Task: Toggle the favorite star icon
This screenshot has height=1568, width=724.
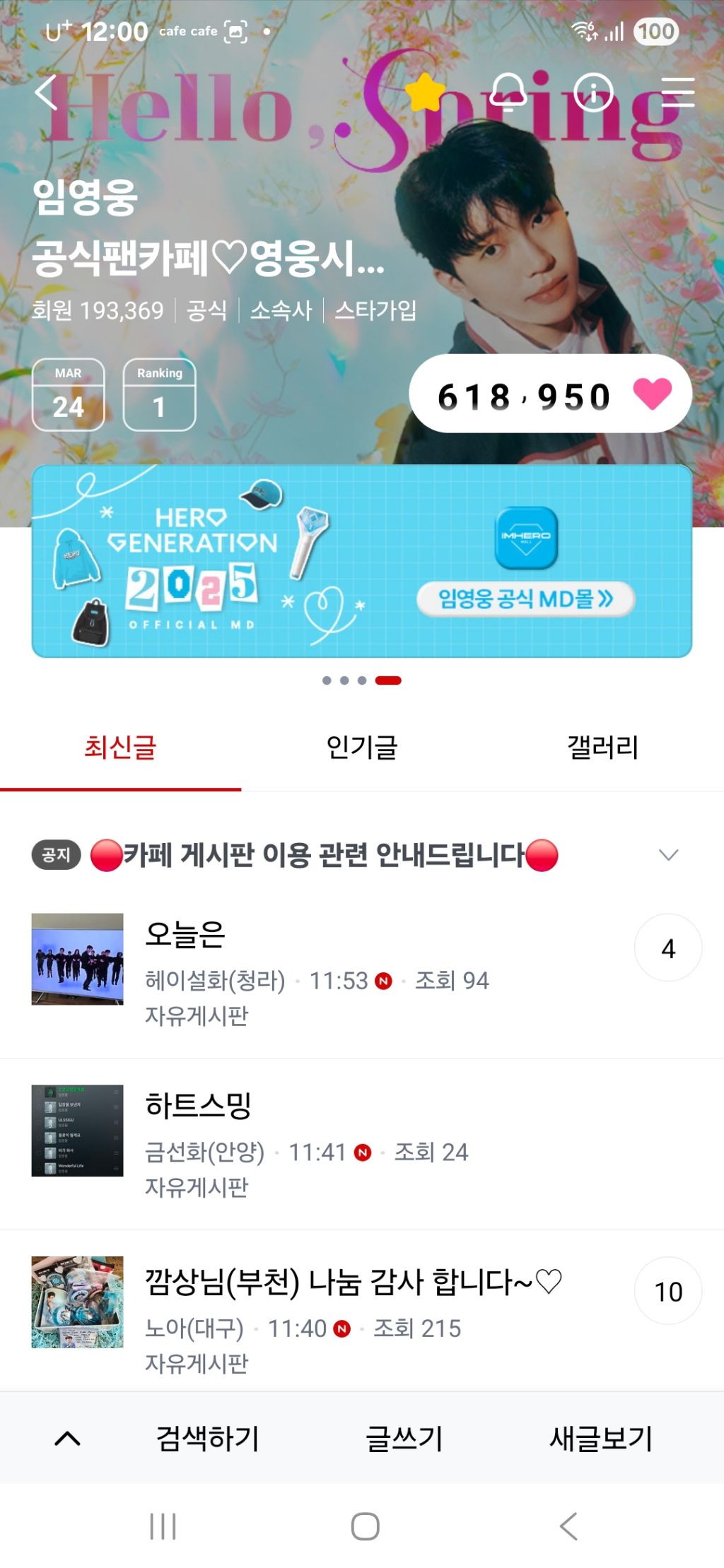Action: 425,93
